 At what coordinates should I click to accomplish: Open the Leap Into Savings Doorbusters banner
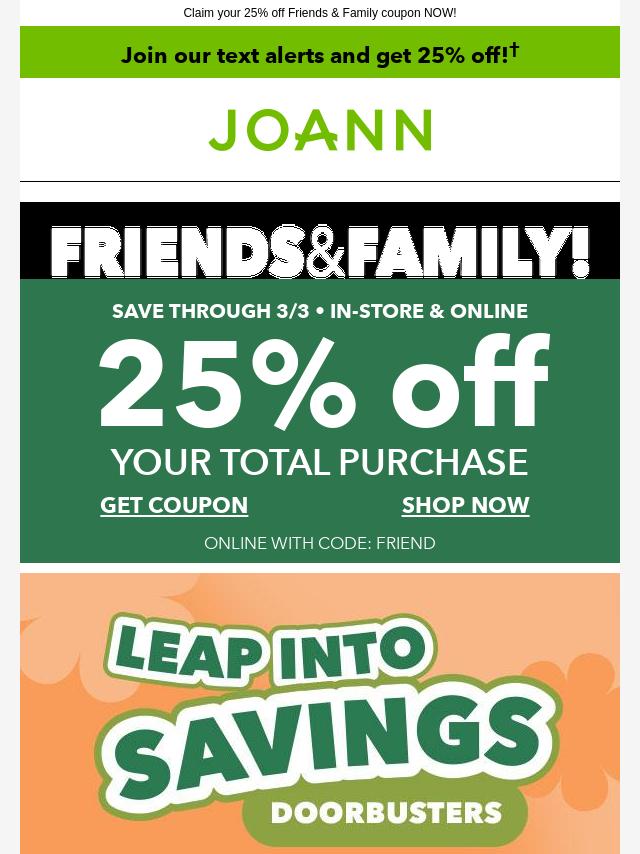[x=320, y=720]
